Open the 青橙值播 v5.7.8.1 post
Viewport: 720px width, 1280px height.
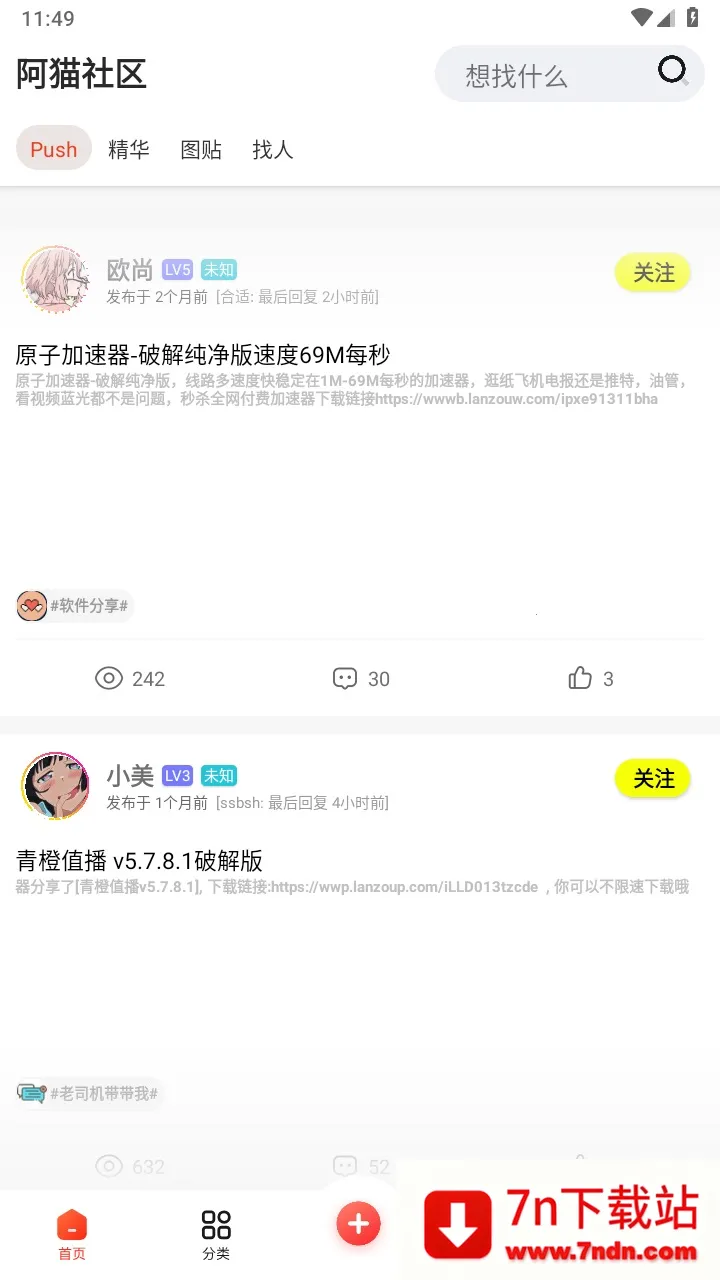[x=140, y=861]
